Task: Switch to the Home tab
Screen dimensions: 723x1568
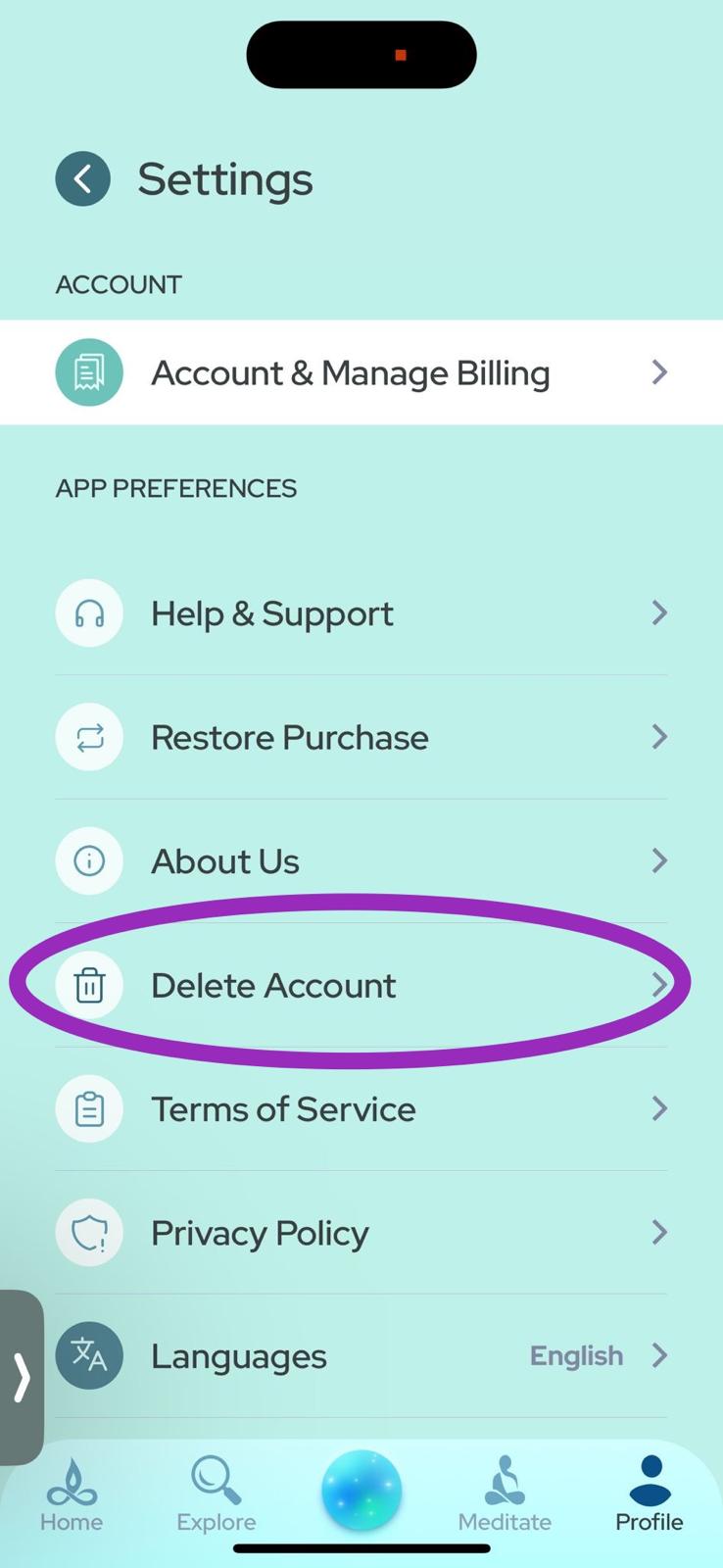Action: point(72,1494)
